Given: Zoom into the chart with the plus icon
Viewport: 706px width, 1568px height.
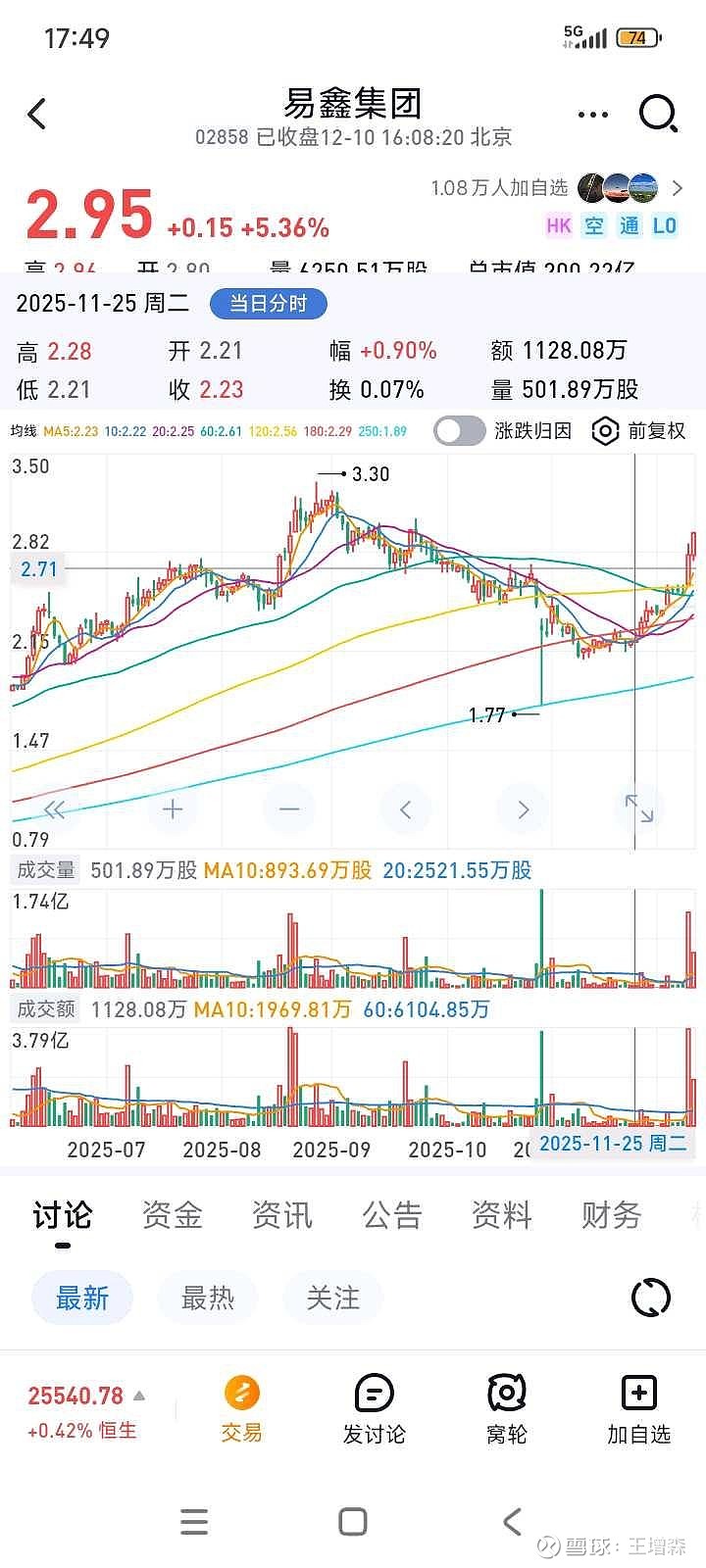Looking at the screenshot, I should pos(172,808).
